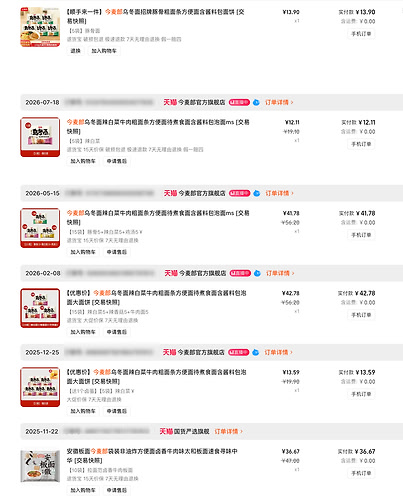Visit 今麦郎官方旗舰店 from the 2026-07-18 order
Viewport: 403px width, 500px height.
click(x=202, y=102)
